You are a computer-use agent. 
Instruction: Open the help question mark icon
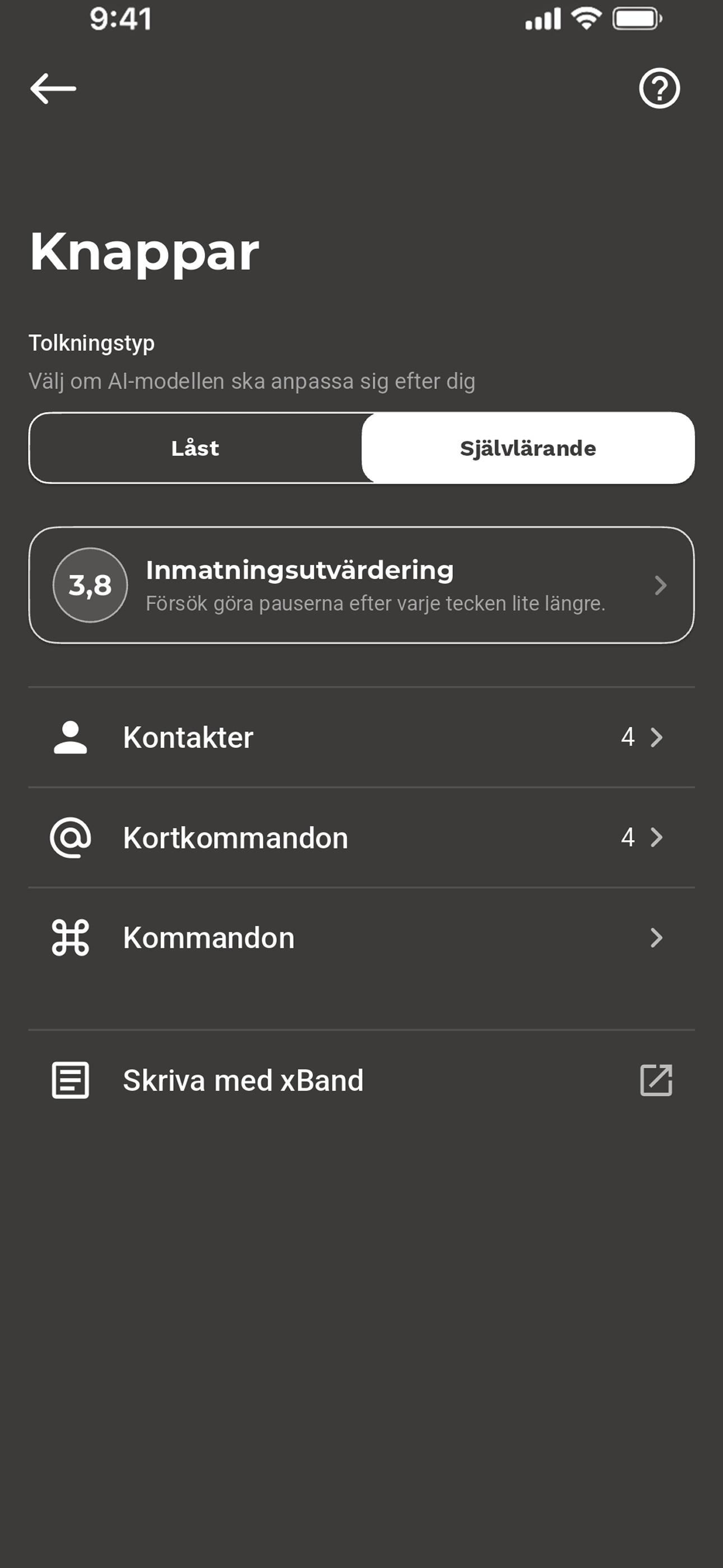tap(659, 89)
